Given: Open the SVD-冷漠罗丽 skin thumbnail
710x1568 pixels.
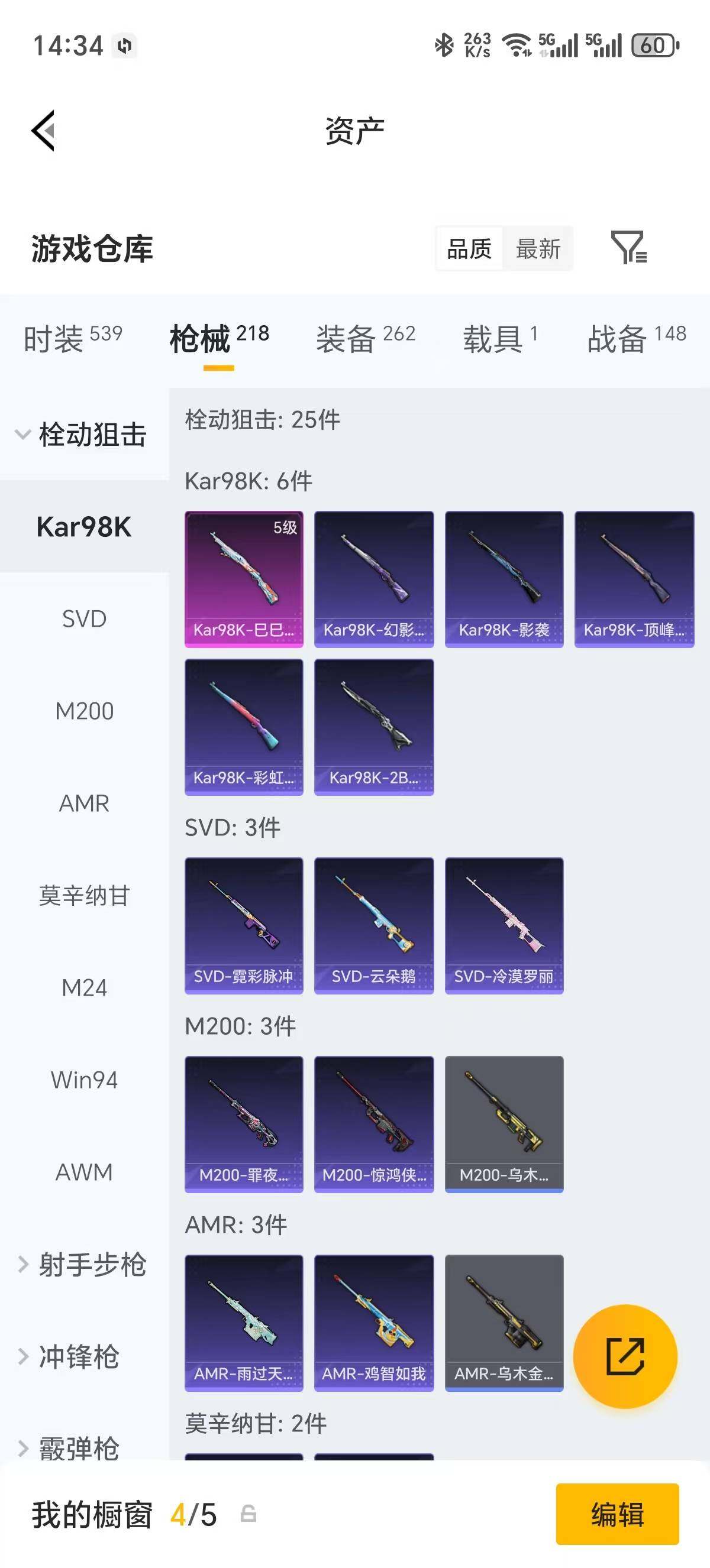Looking at the screenshot, I should click(504, 924).
